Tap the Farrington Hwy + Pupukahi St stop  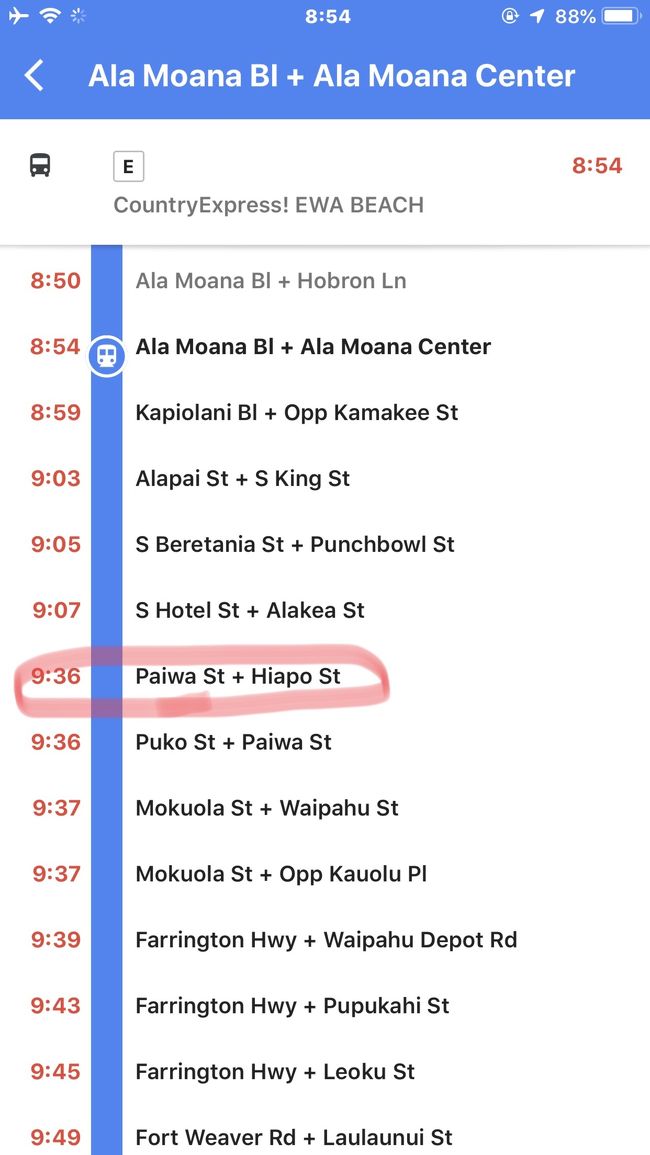pyautogui.click(x=293, y=1007)
